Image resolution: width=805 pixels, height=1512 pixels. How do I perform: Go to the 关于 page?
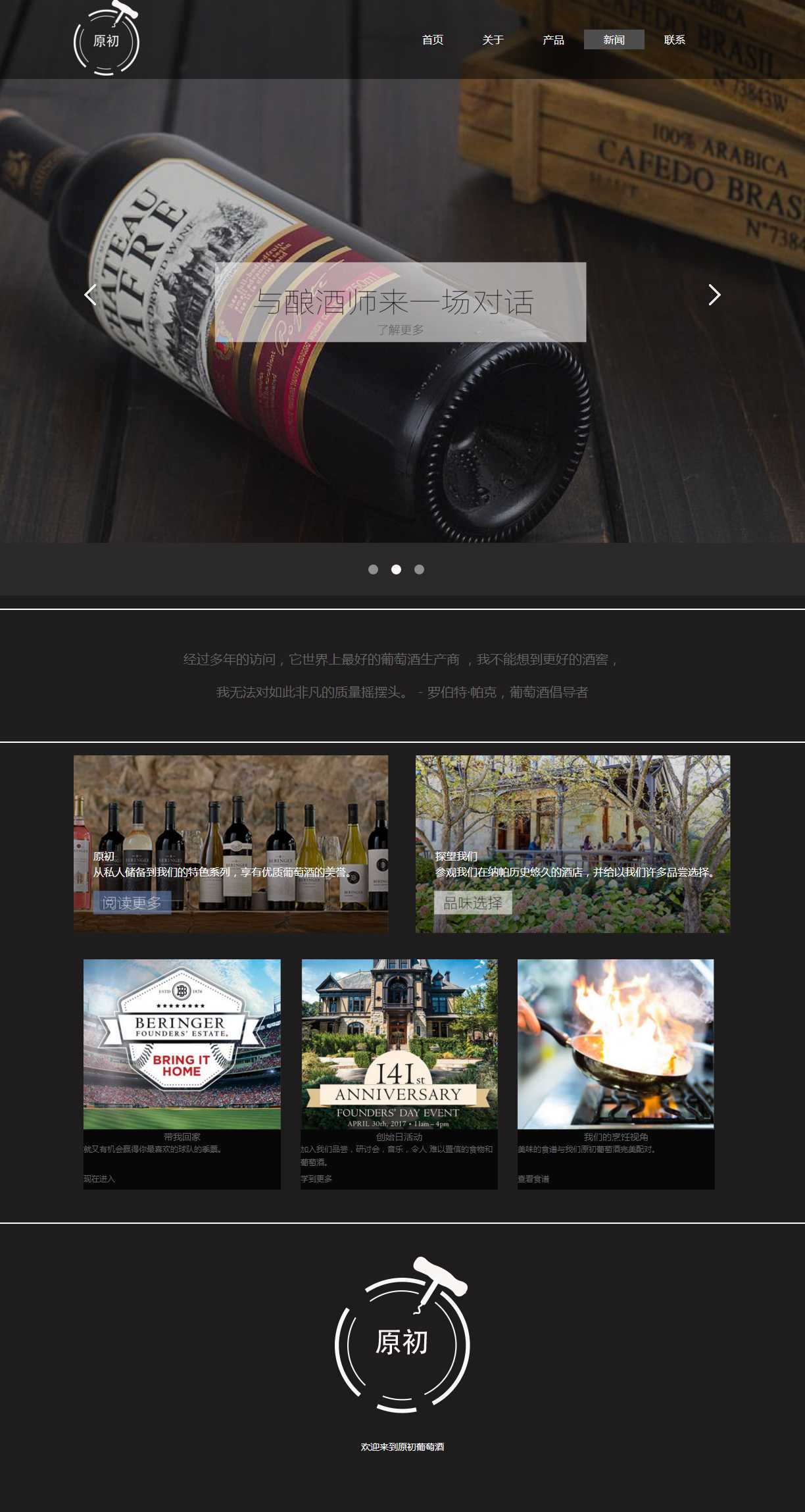point(493,40)
